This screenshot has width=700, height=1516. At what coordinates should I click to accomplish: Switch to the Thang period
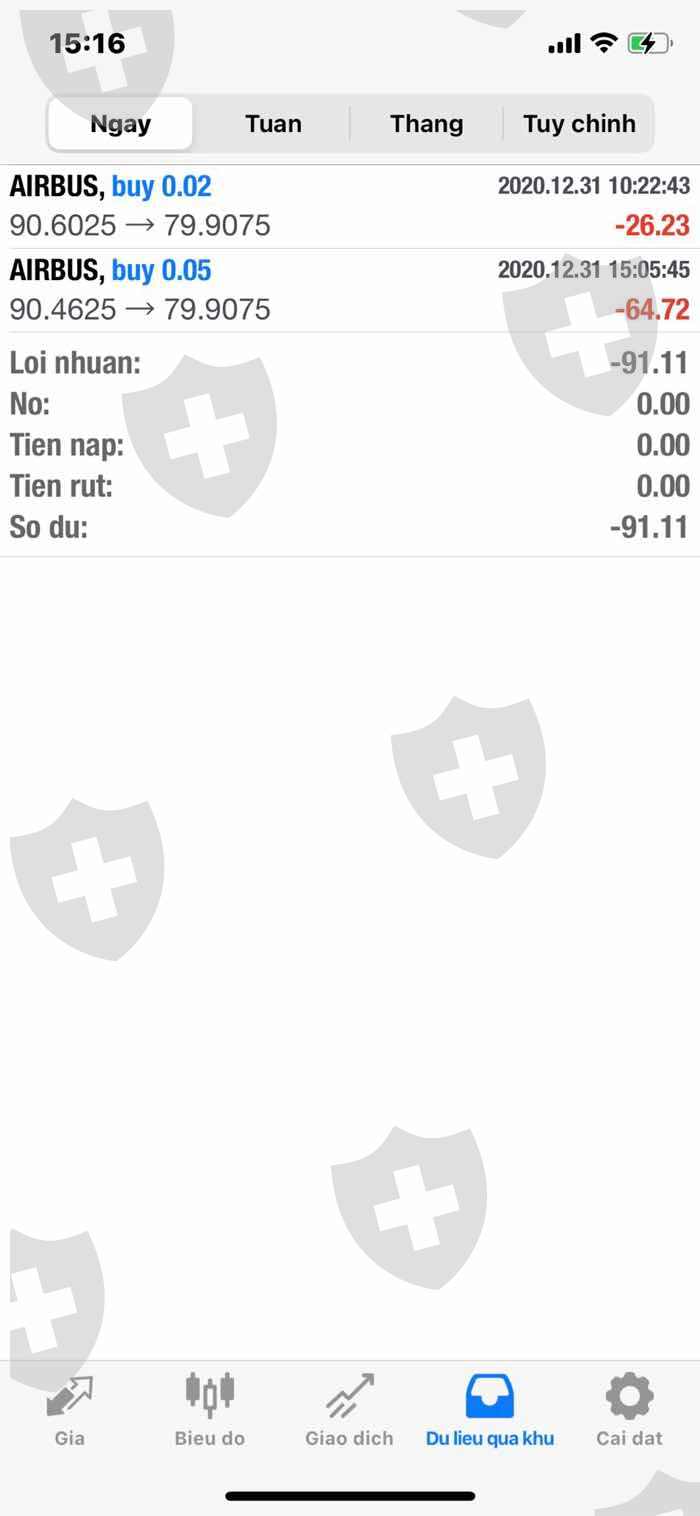click(x=427, y=124)
